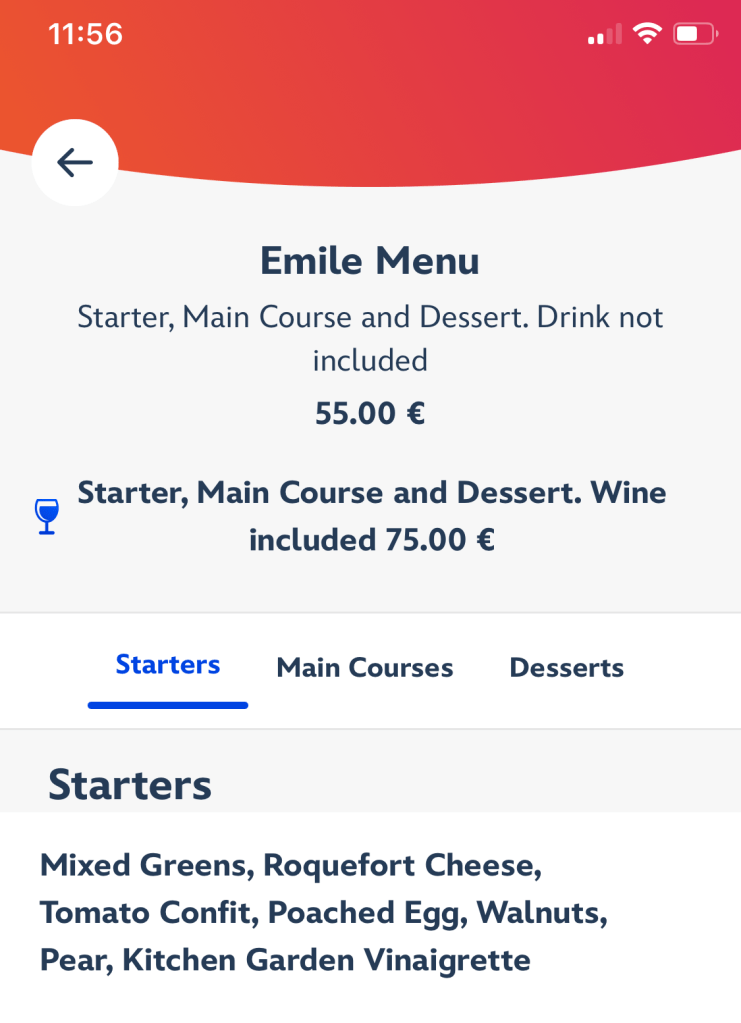Tap the blue underline beneath Starters

coord(167,706)
